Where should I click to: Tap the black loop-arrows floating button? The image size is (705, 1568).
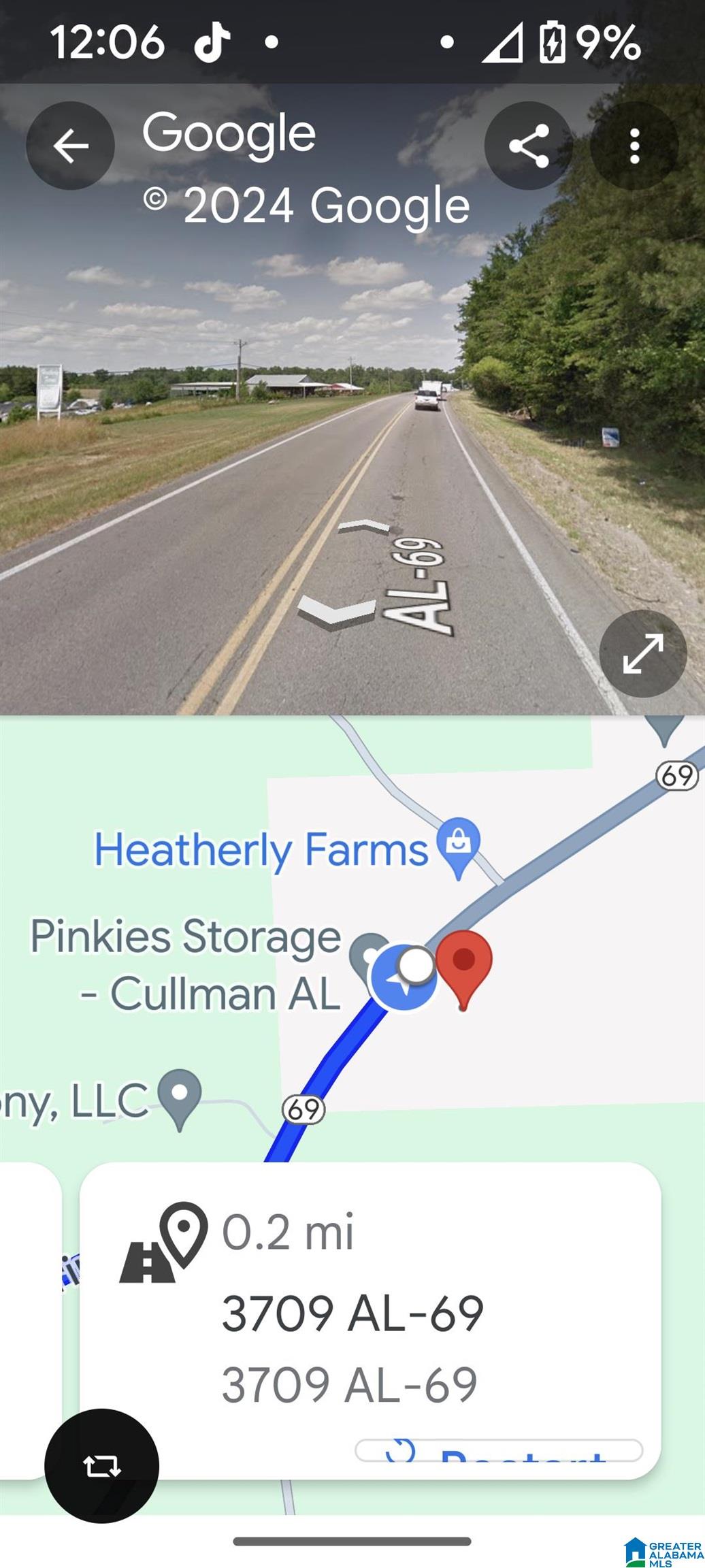click(101, 1465)
